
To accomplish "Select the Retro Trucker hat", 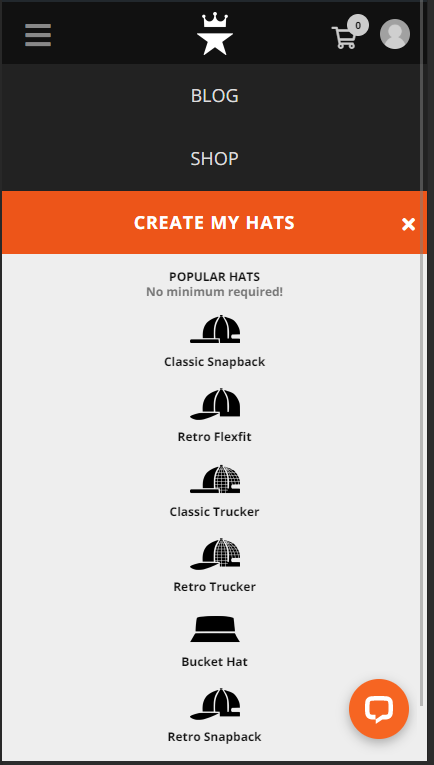I will pos(215,565).
